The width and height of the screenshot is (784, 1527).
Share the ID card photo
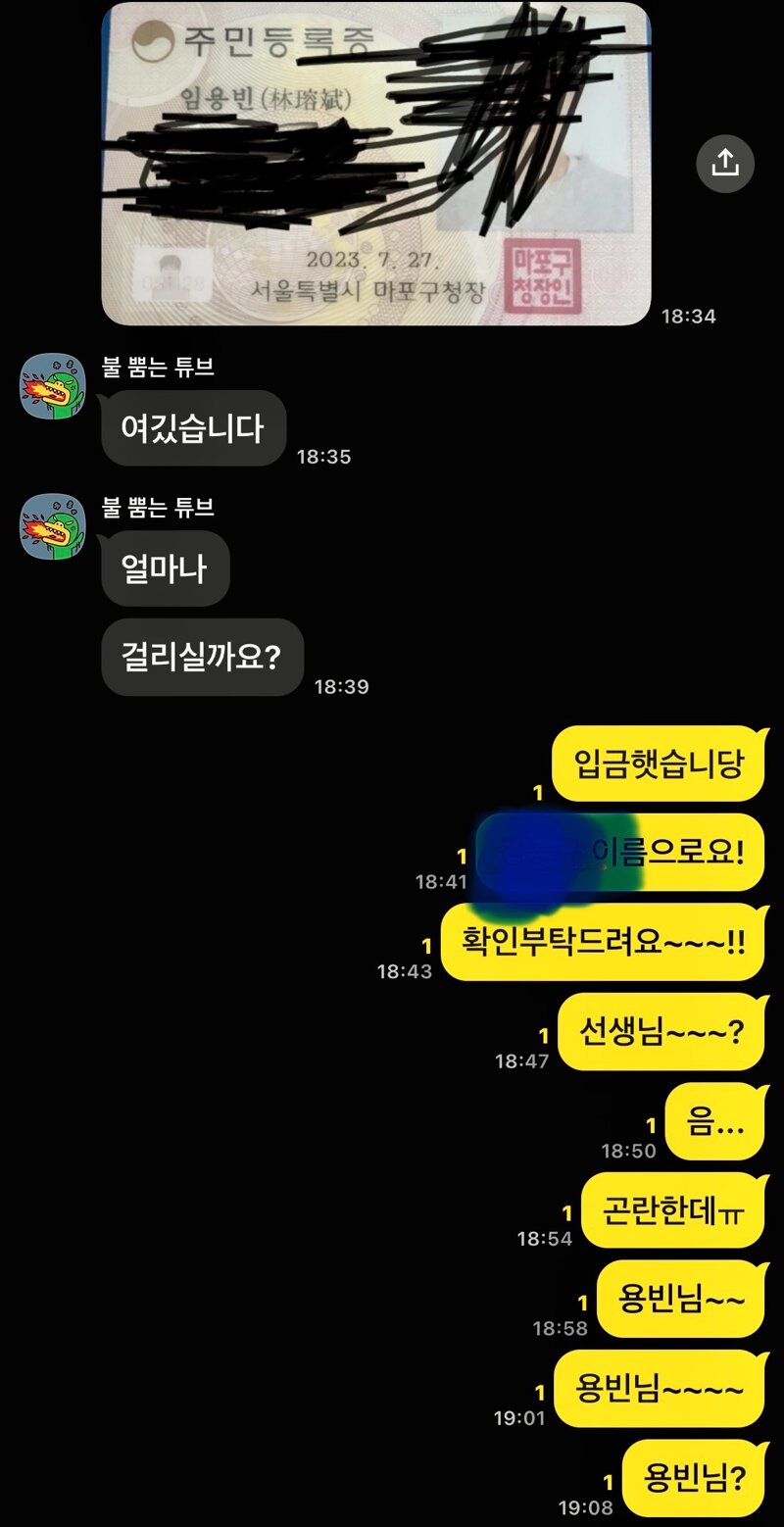[724, 163]
